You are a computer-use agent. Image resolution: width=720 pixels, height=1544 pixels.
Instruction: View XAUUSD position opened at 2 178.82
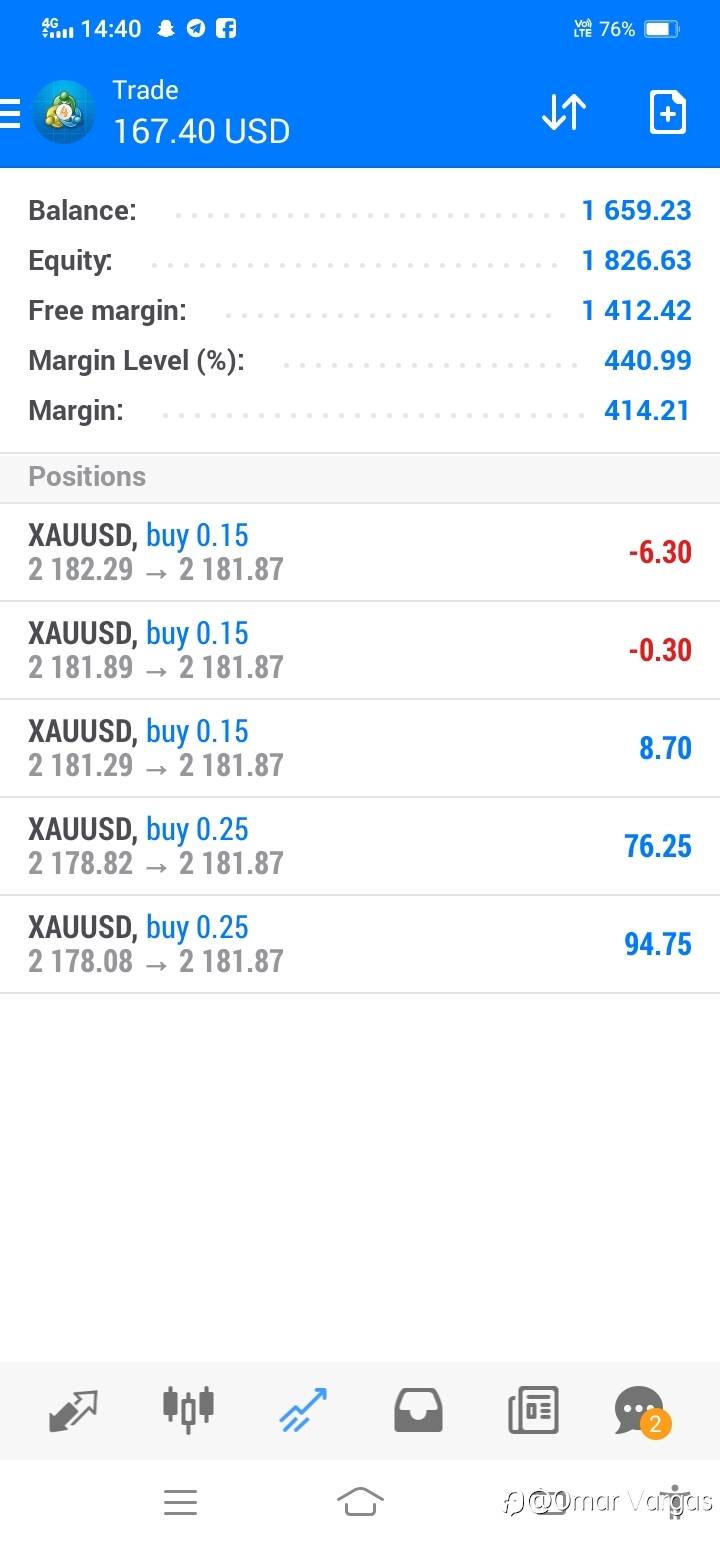click(x=360, y=846)
